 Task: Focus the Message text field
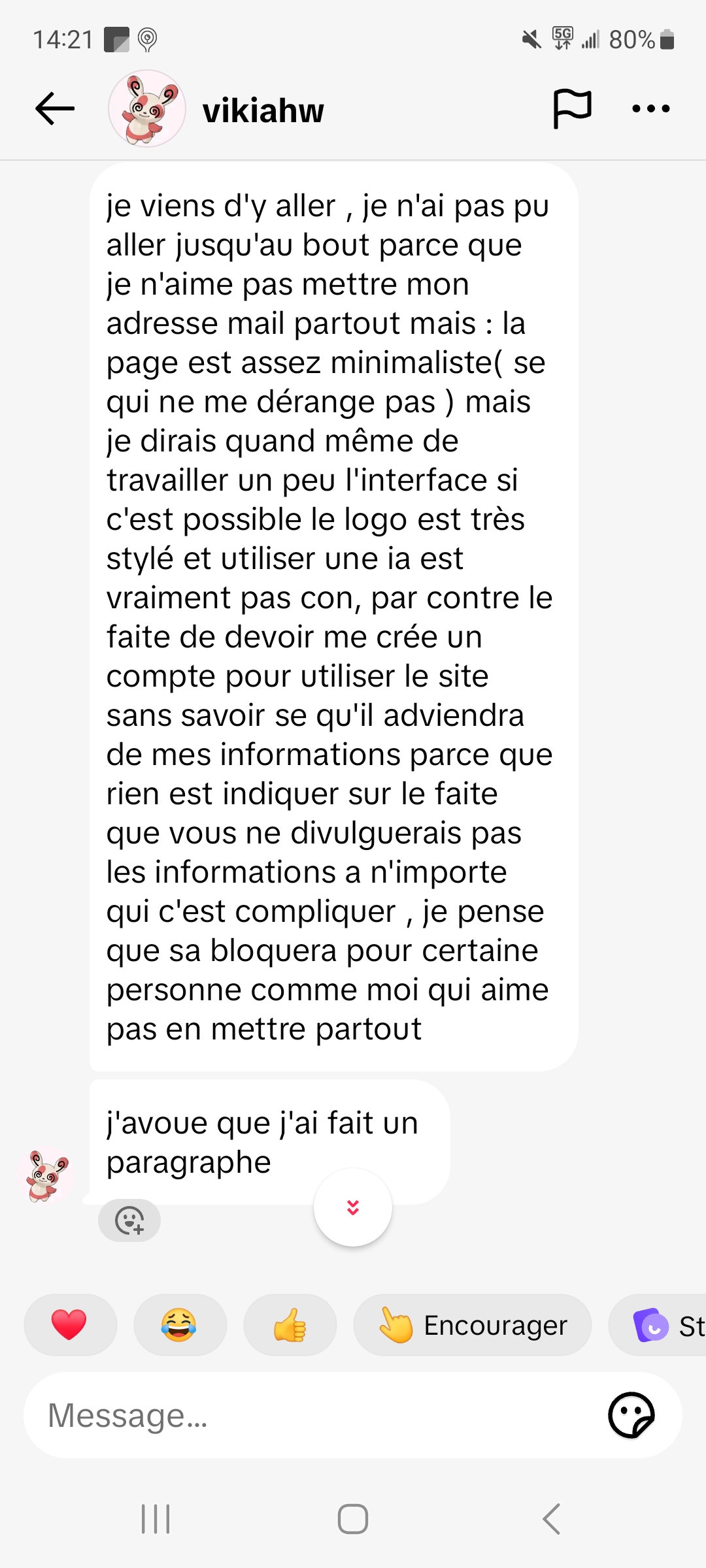click(314, 1416)
